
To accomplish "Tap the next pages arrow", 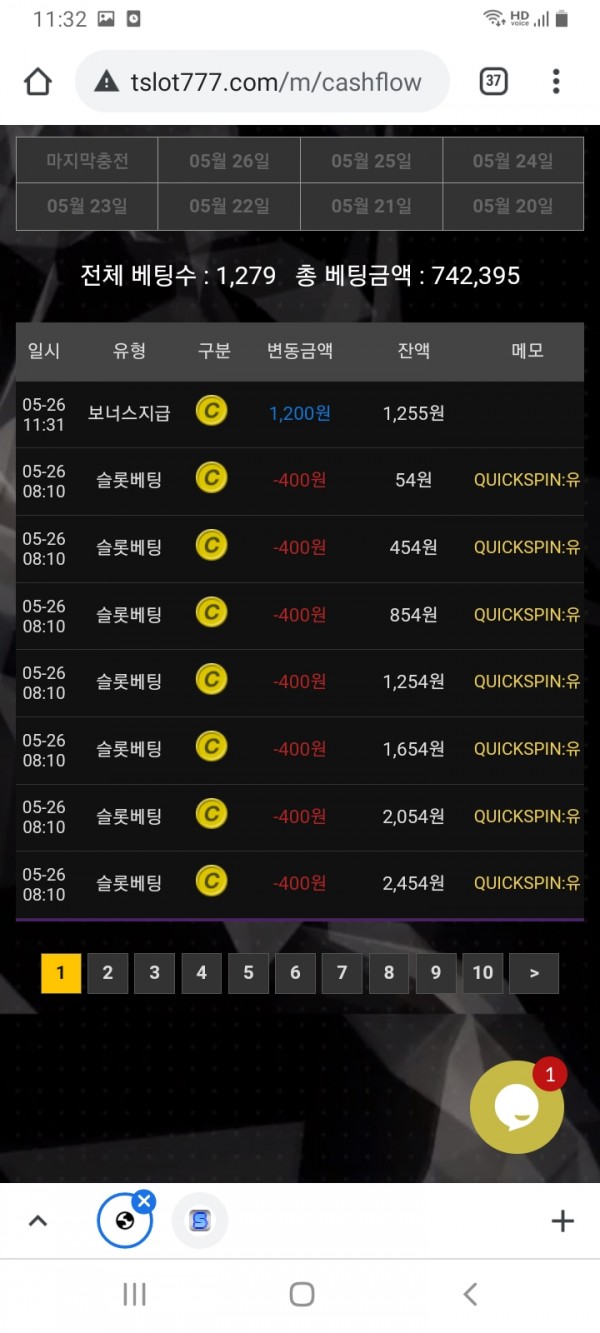I will tap(534, 973).
